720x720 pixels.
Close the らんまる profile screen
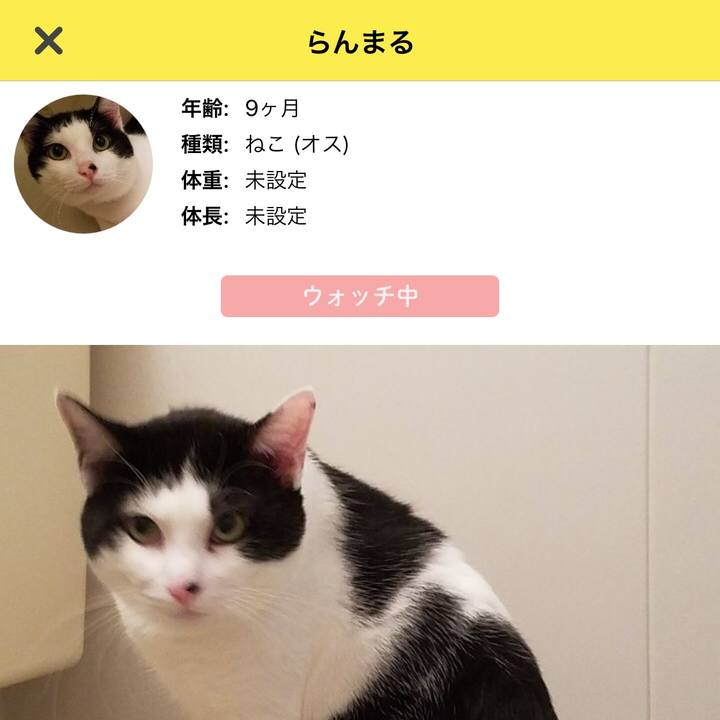pos(48,41)
